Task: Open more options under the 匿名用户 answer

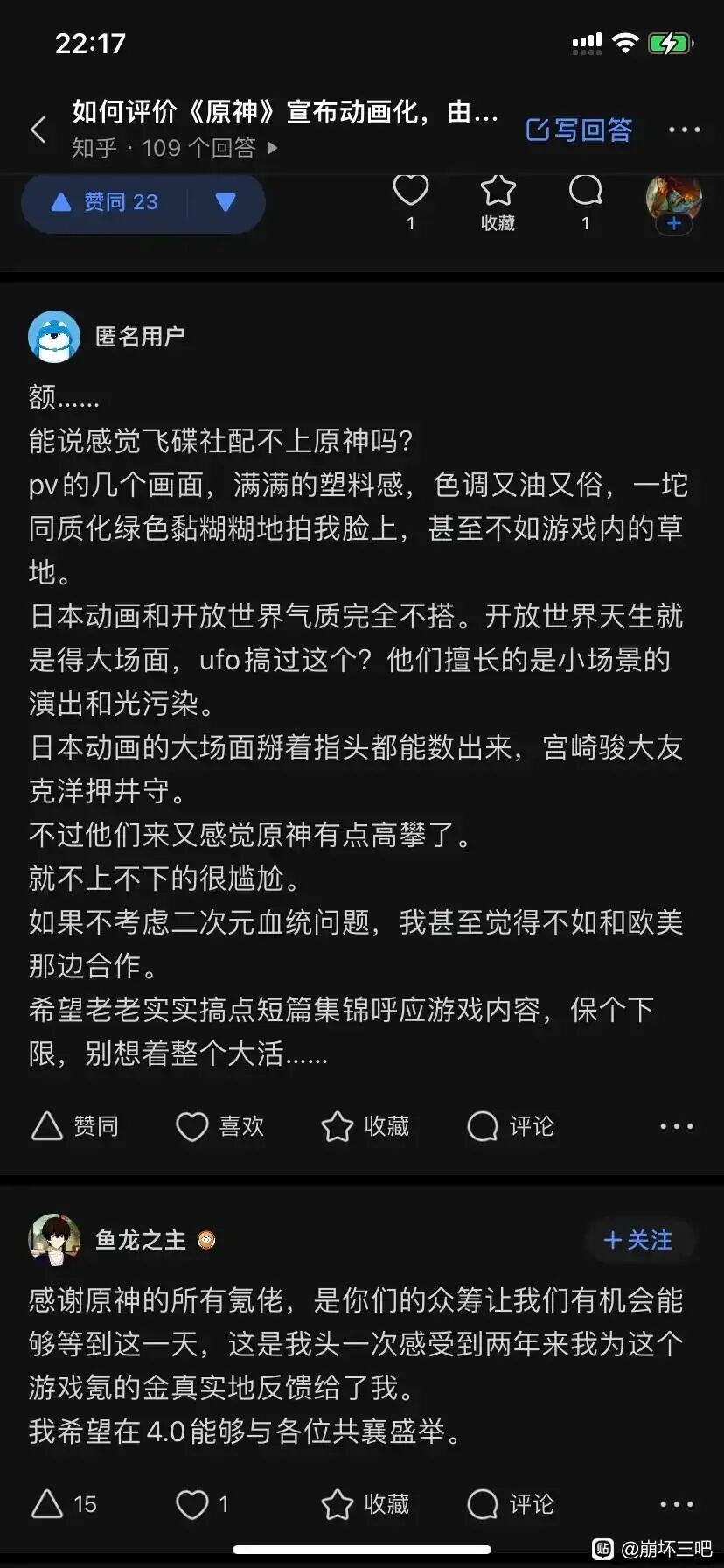Action: coord(677,1126)
